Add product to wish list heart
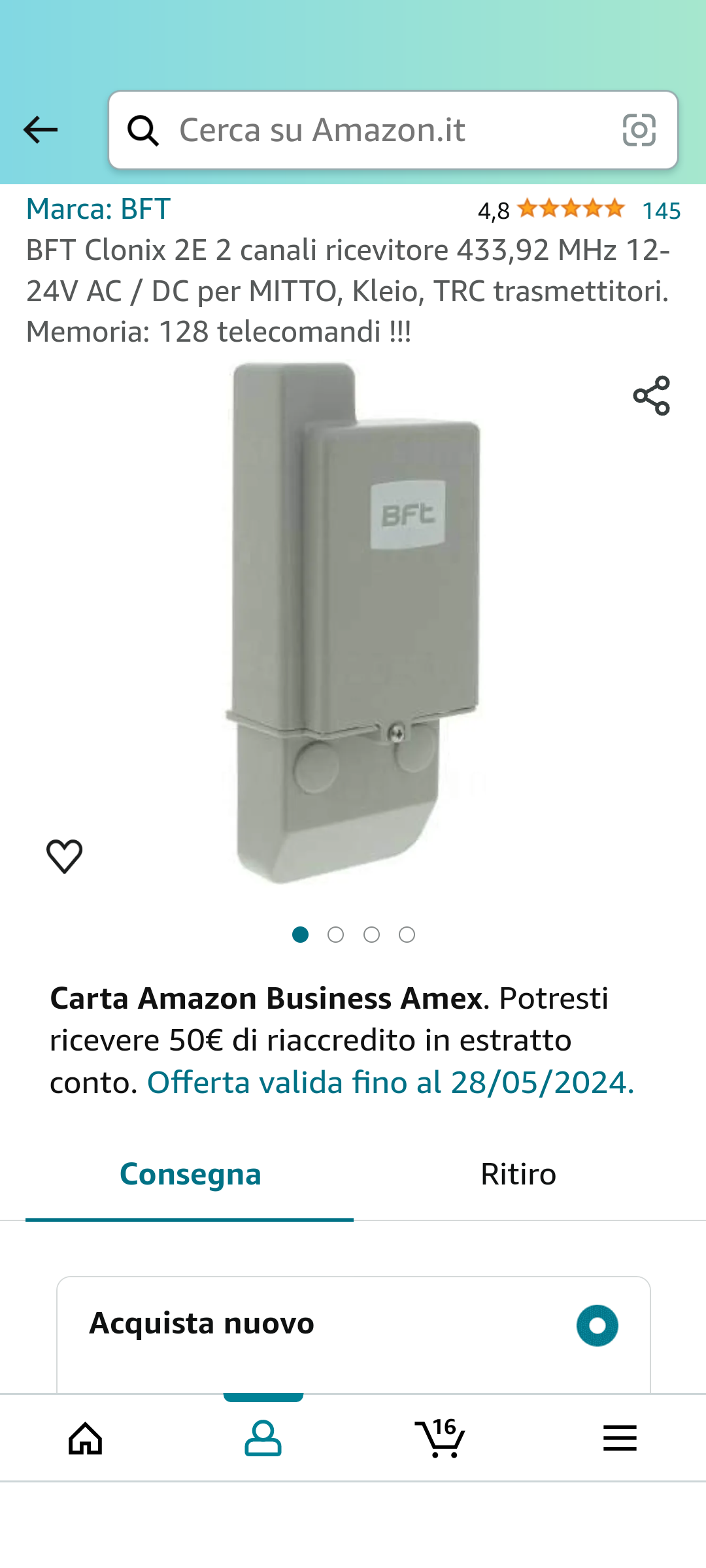The width and height of the screenshot is (706, 1568). pos(64,856)
